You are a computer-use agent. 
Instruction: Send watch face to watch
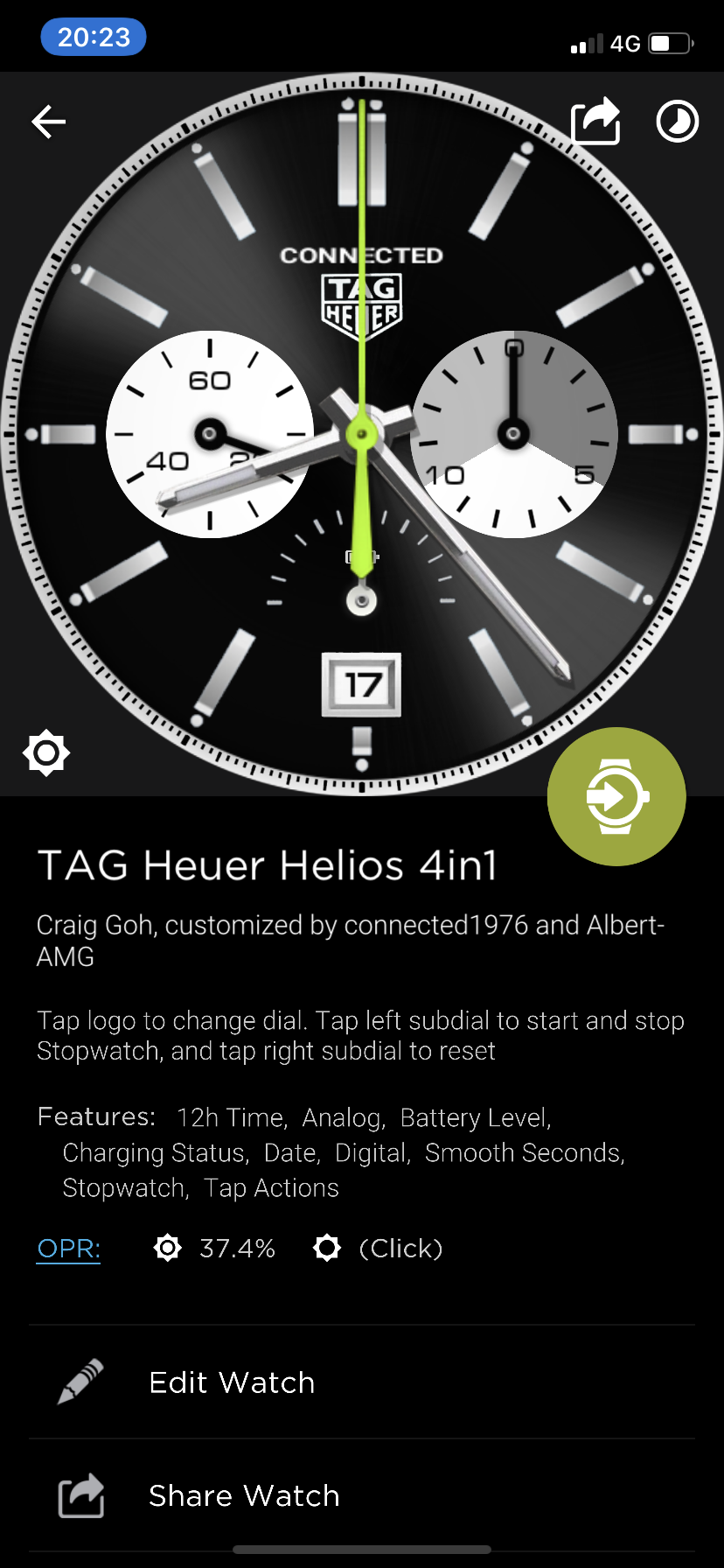(616, 796)
